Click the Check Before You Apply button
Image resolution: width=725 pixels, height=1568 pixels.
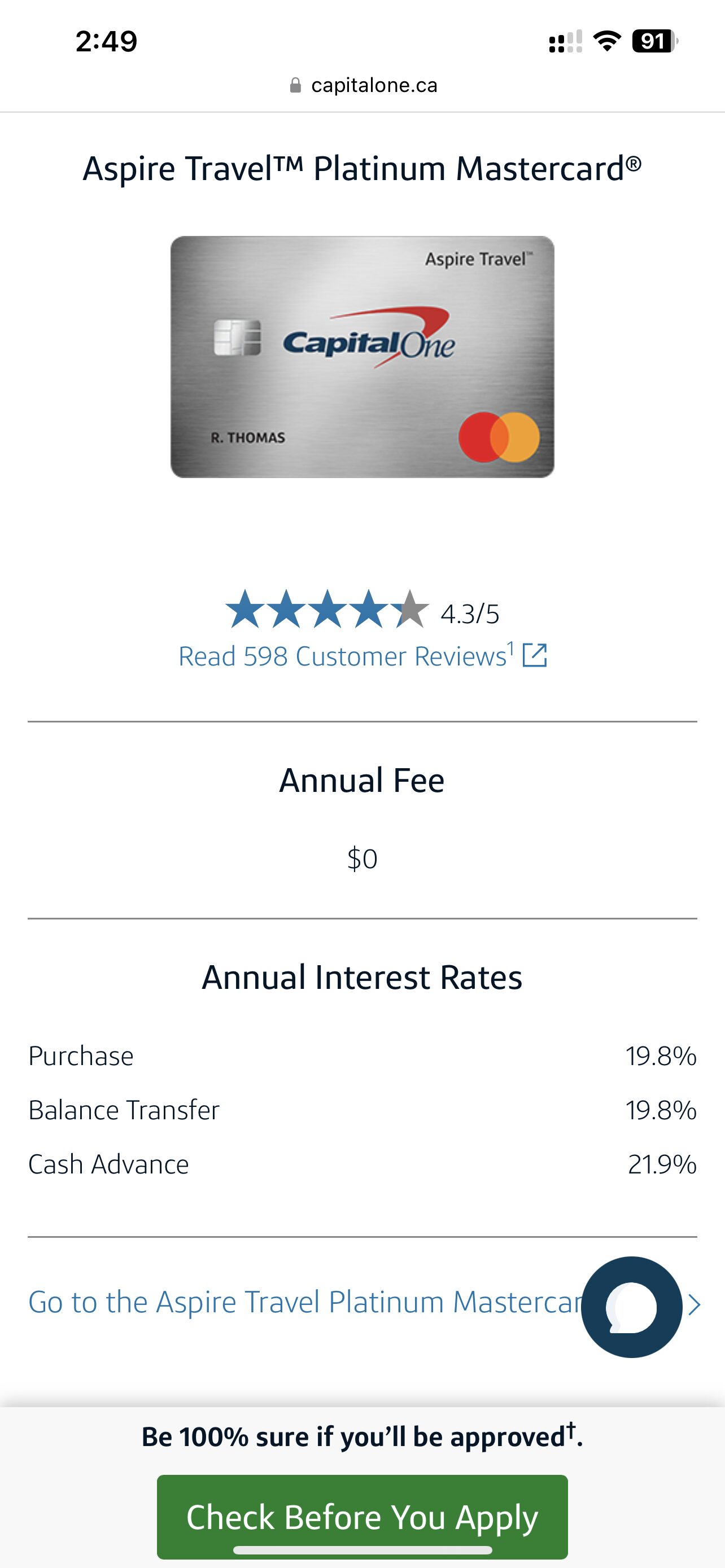pyautogui.click(x=362, y=1516)
